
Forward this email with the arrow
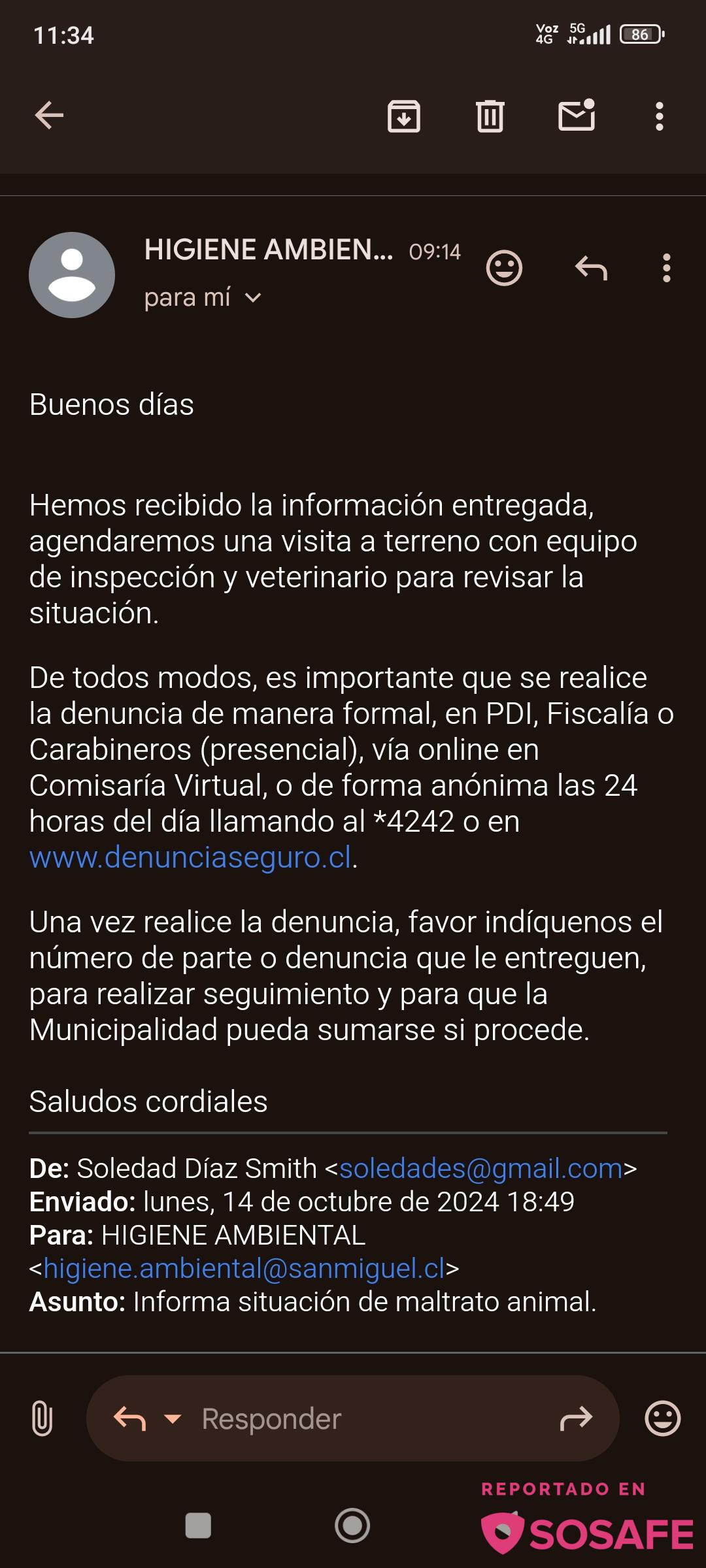point(576,1418)
